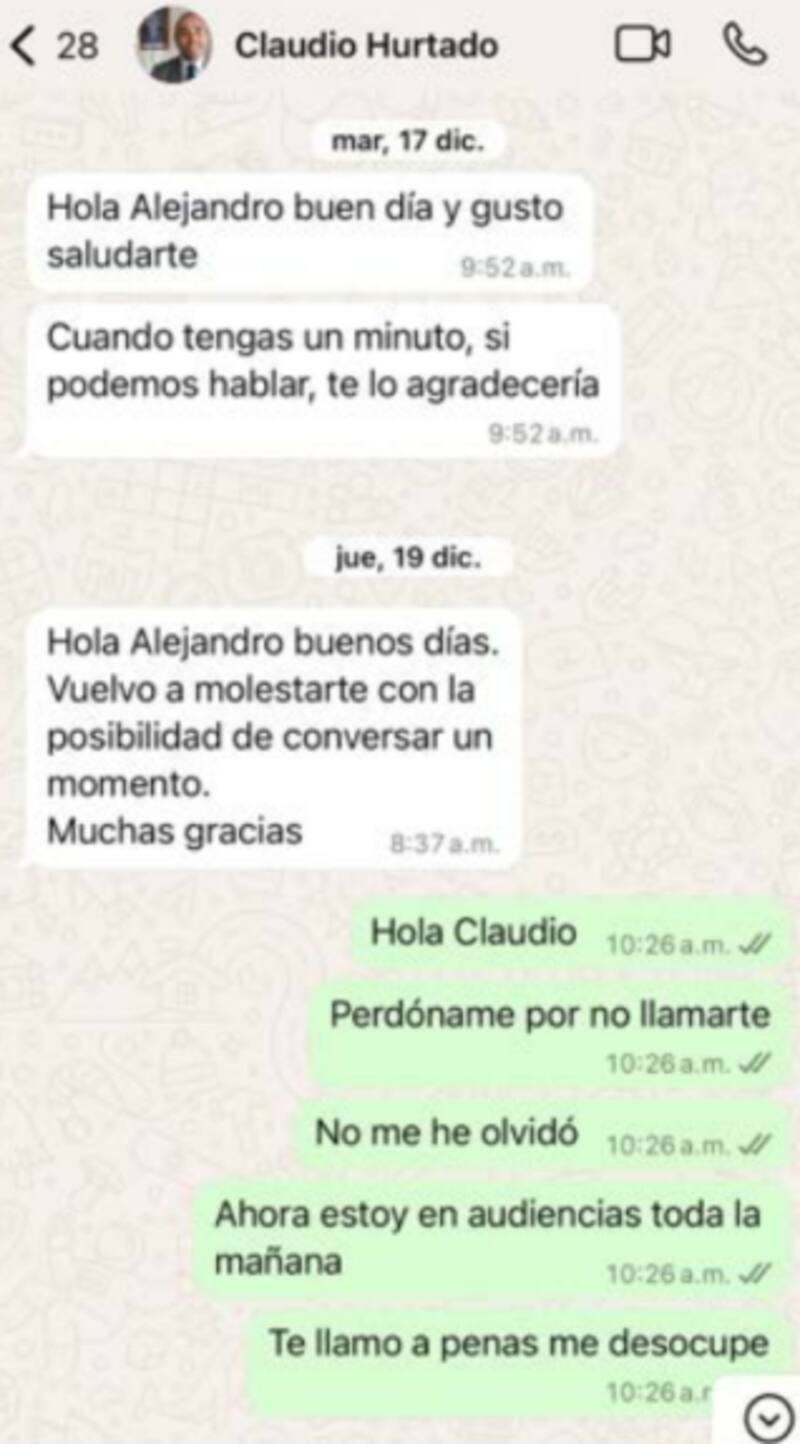Open Claudio Hurtado's contact info
800x1444 pixels.
365,46
